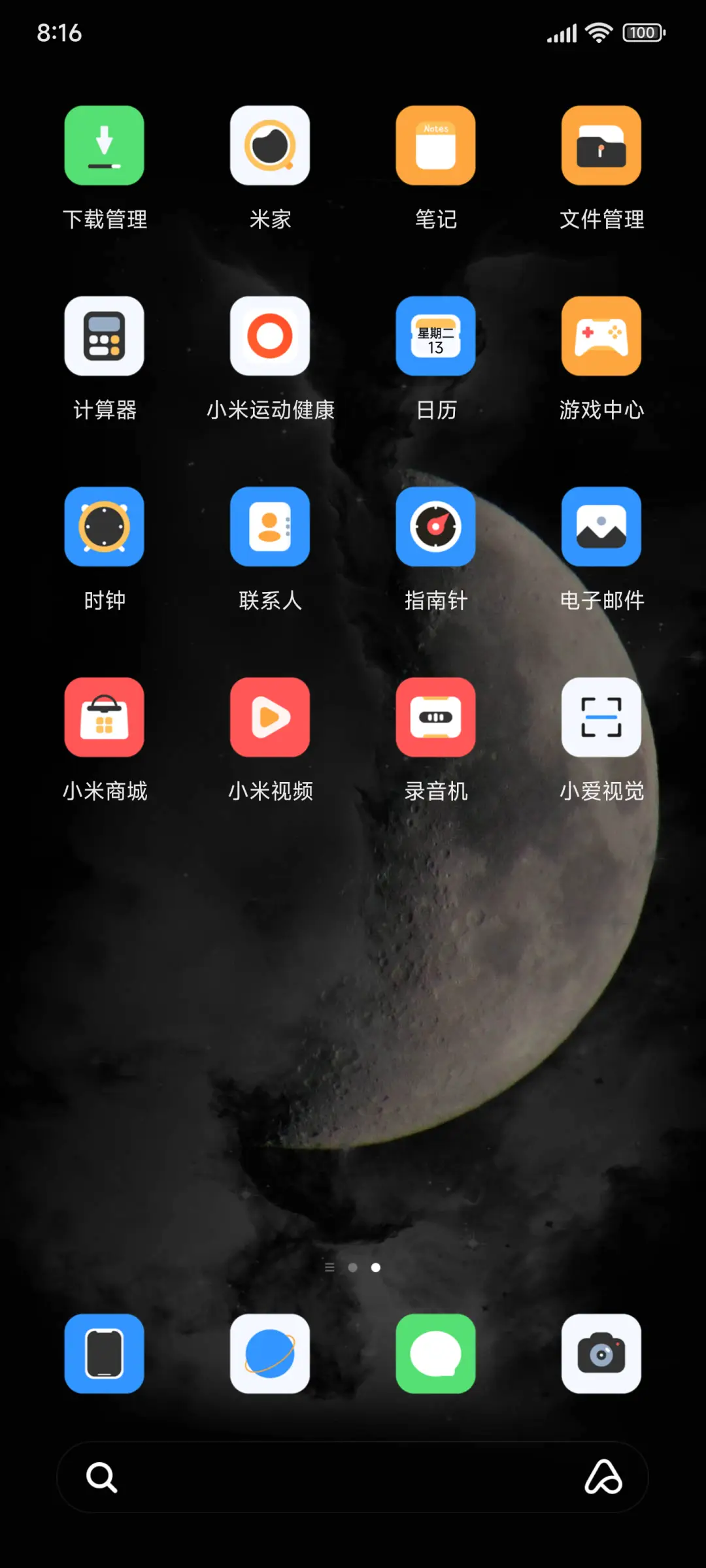Start the 计算器 Calculator
This screenshot has width=706, height=1568.
[105, 335]
